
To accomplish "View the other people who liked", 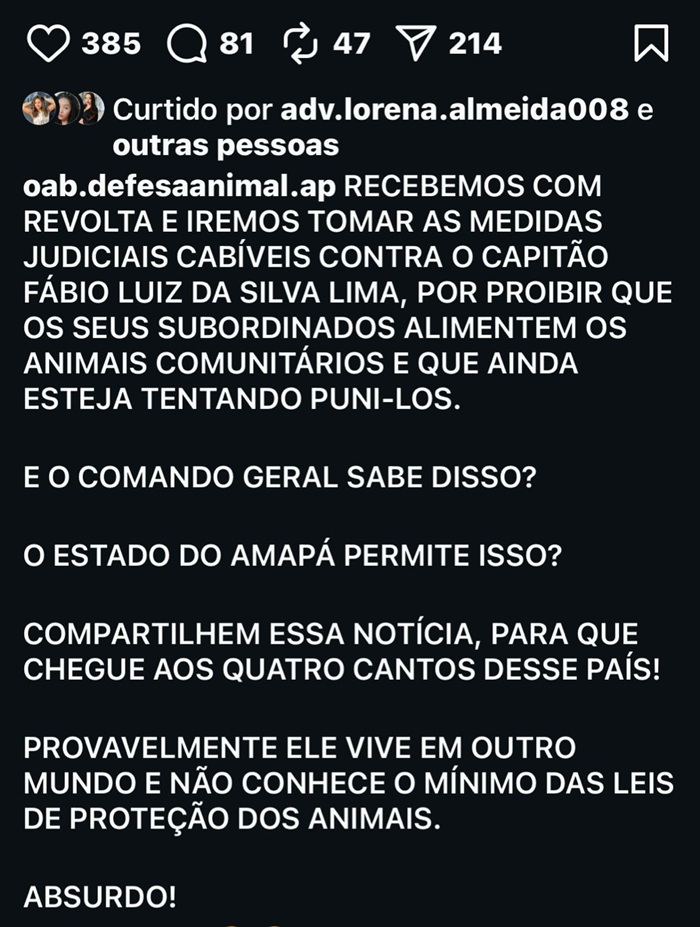I will click(226, 146).
